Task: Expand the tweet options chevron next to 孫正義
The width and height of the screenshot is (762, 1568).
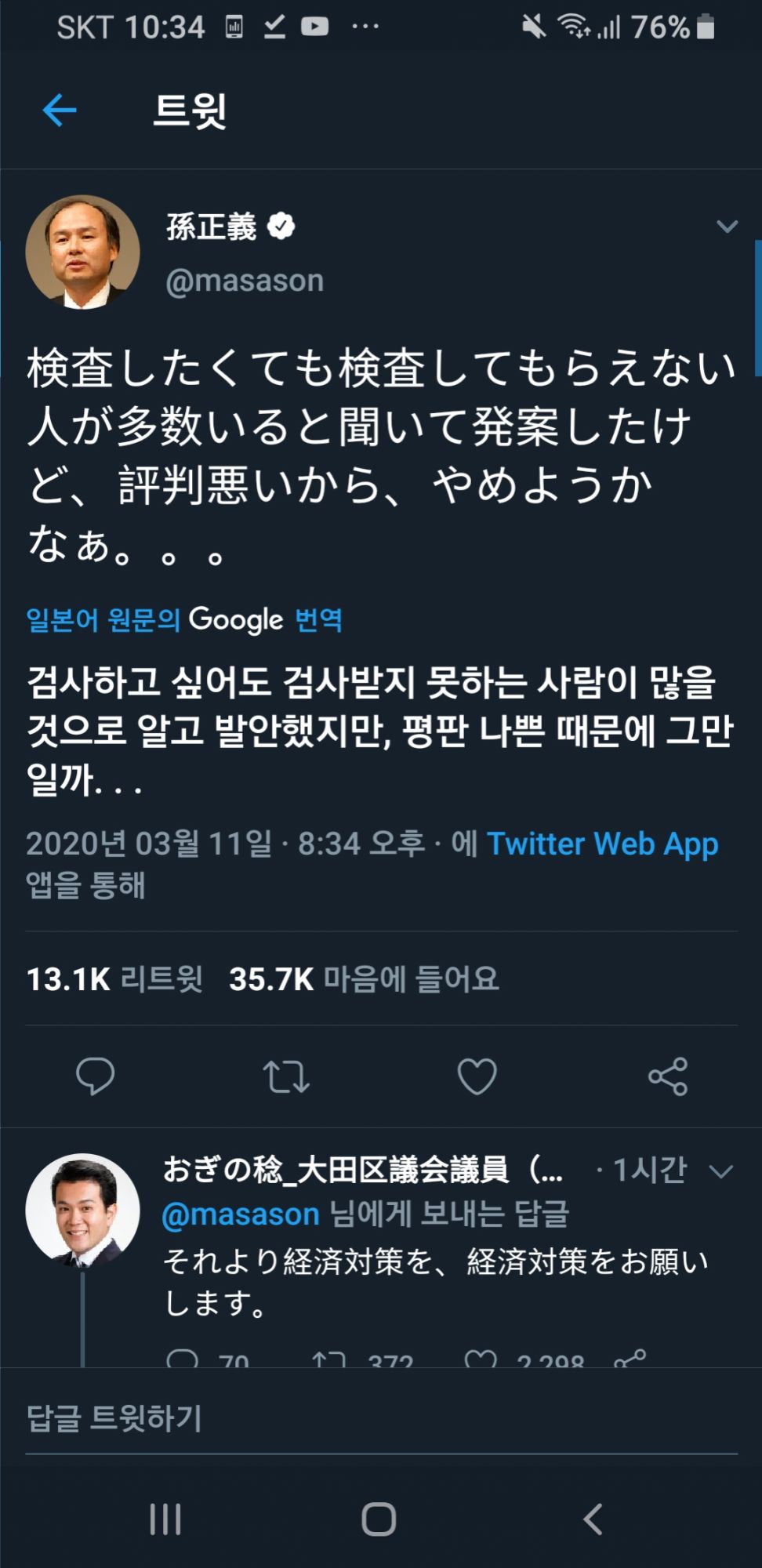Action: [x=727, y=227]
